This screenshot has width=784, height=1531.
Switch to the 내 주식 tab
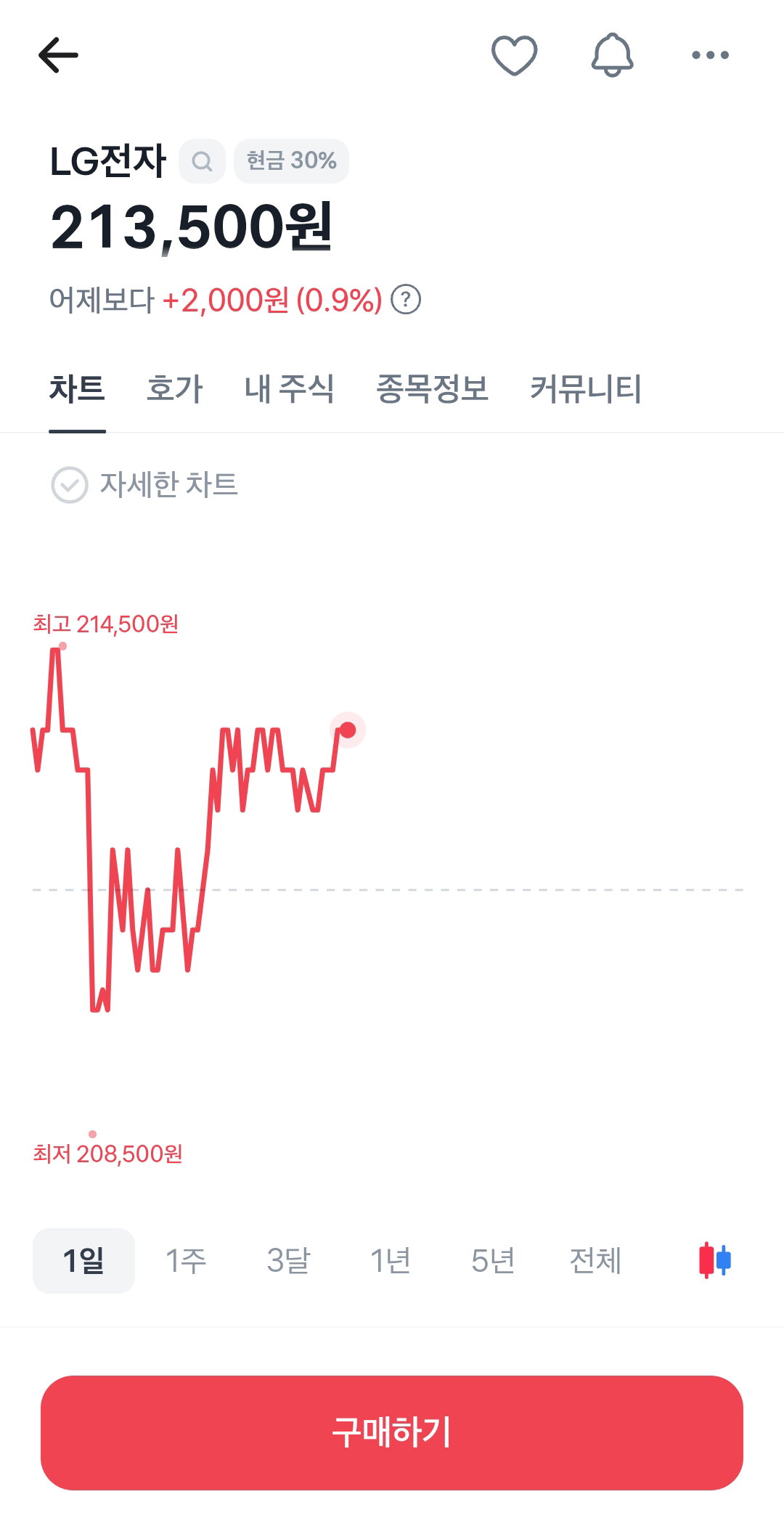coord(289,388)
